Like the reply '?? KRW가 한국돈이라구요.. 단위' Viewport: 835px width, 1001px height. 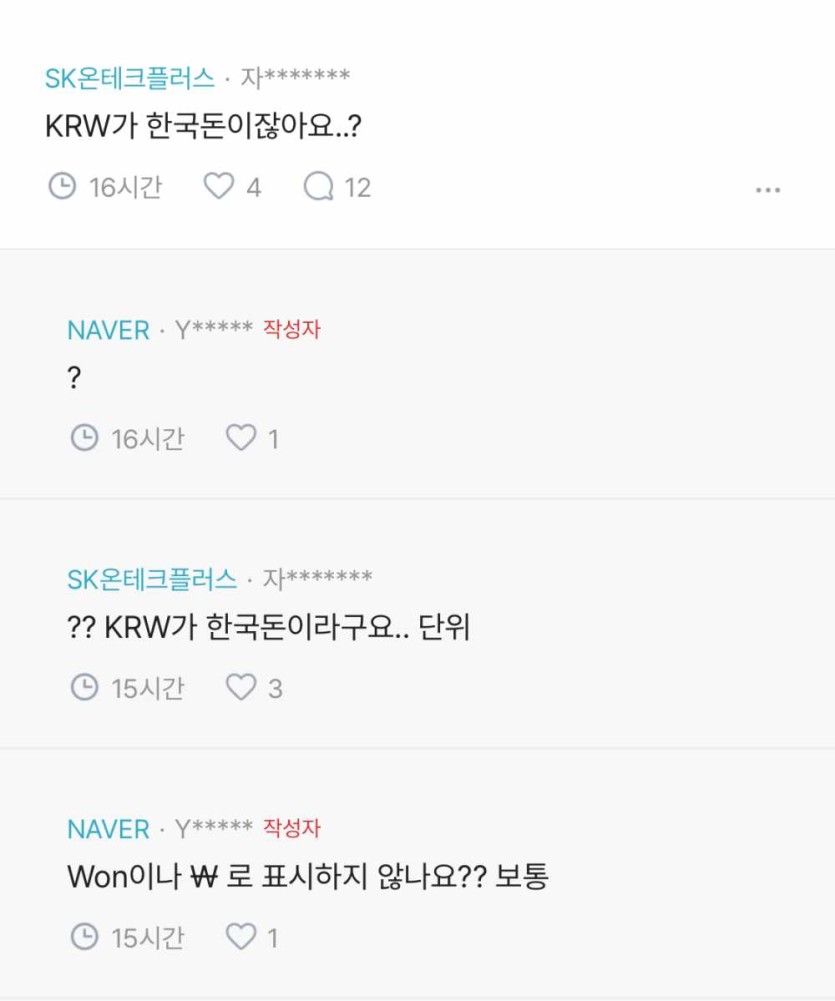241,688
